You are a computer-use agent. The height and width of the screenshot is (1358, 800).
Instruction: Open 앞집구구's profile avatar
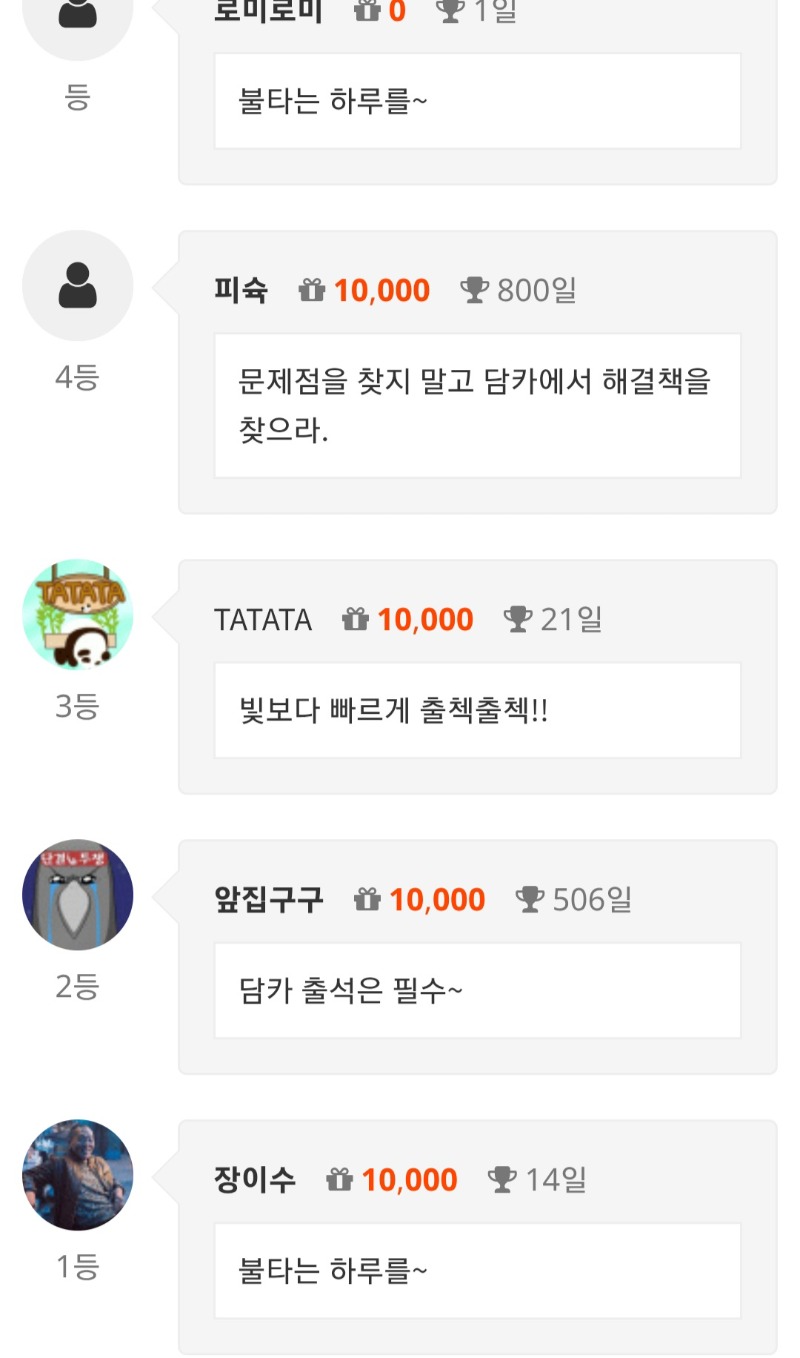(x=77, y=895)
